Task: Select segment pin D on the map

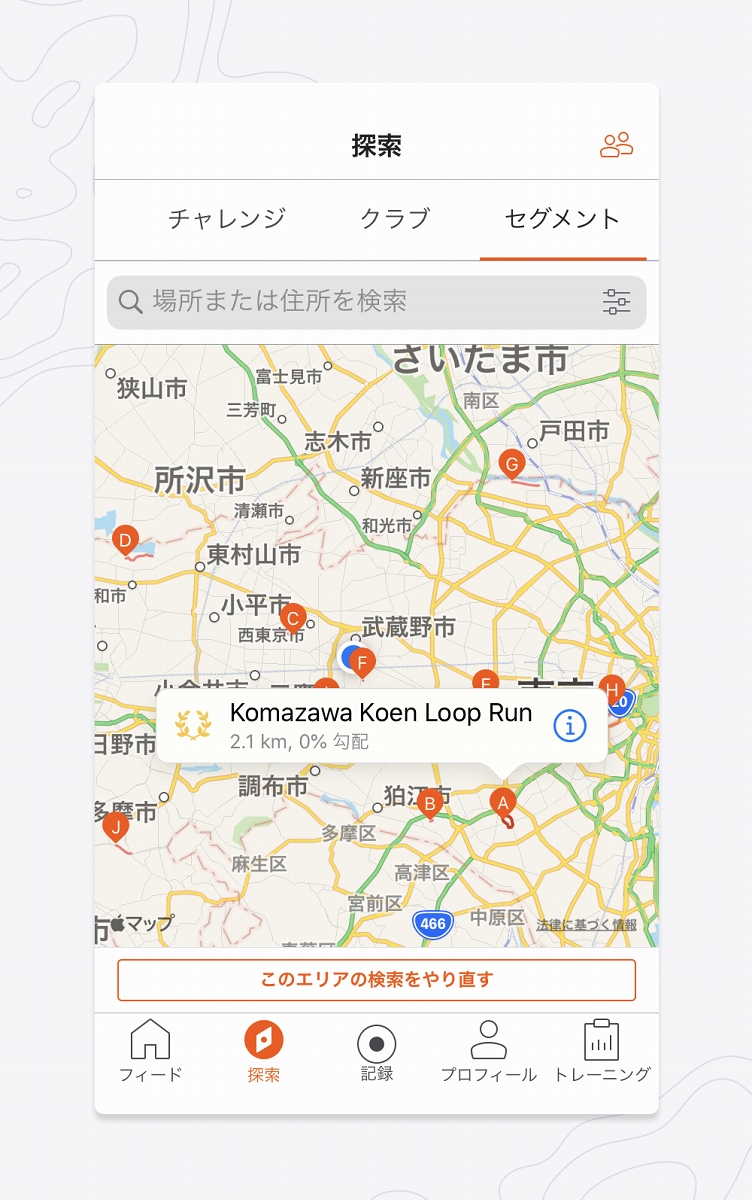Action: [x=125, y=541]
